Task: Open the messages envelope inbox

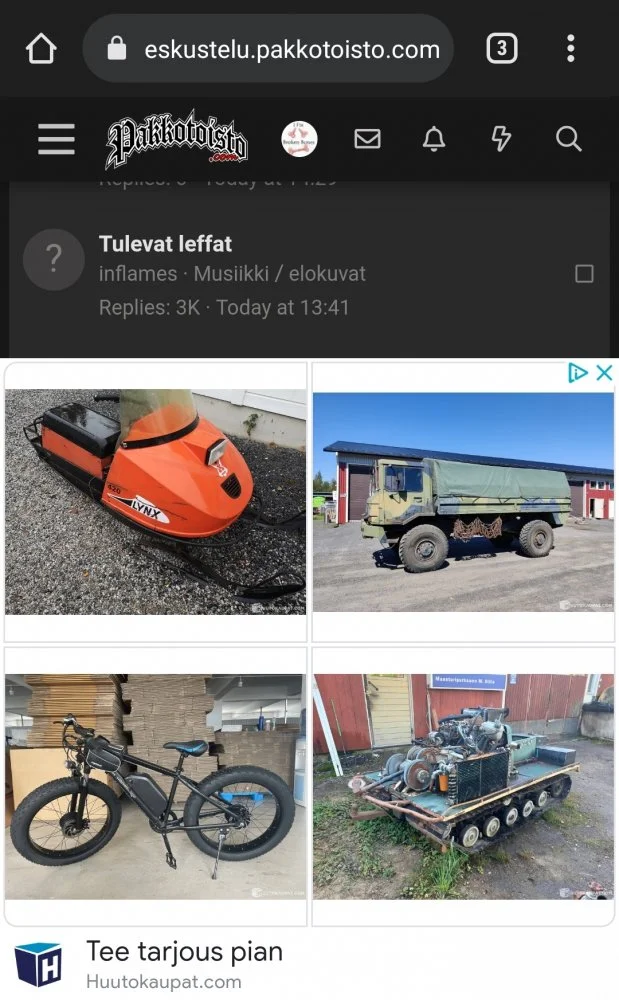Action: click(x=367, y=139)
